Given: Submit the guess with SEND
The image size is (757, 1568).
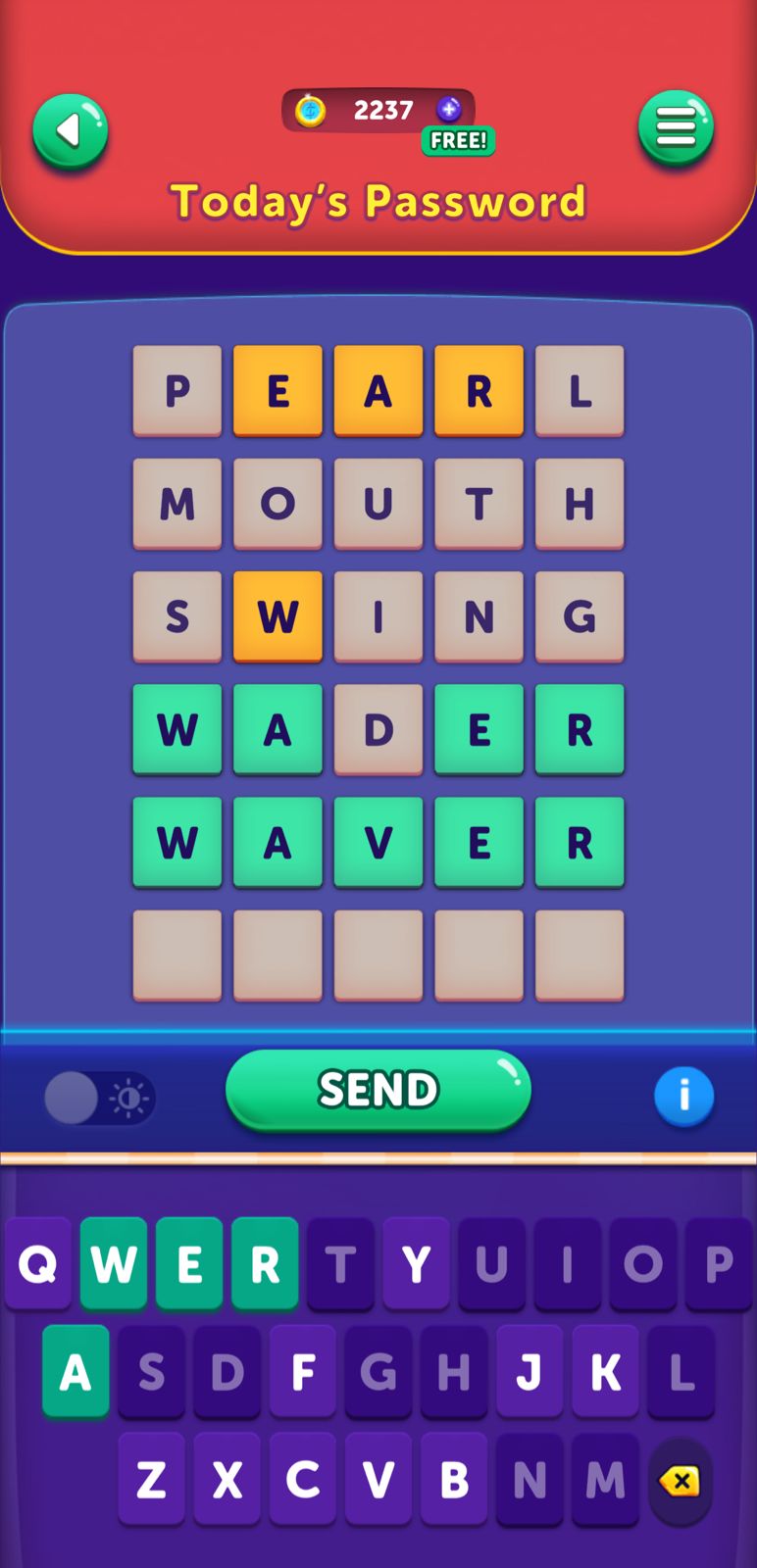Looking at the screenshot, I should pyautogui.click(x=378, y=1090).
